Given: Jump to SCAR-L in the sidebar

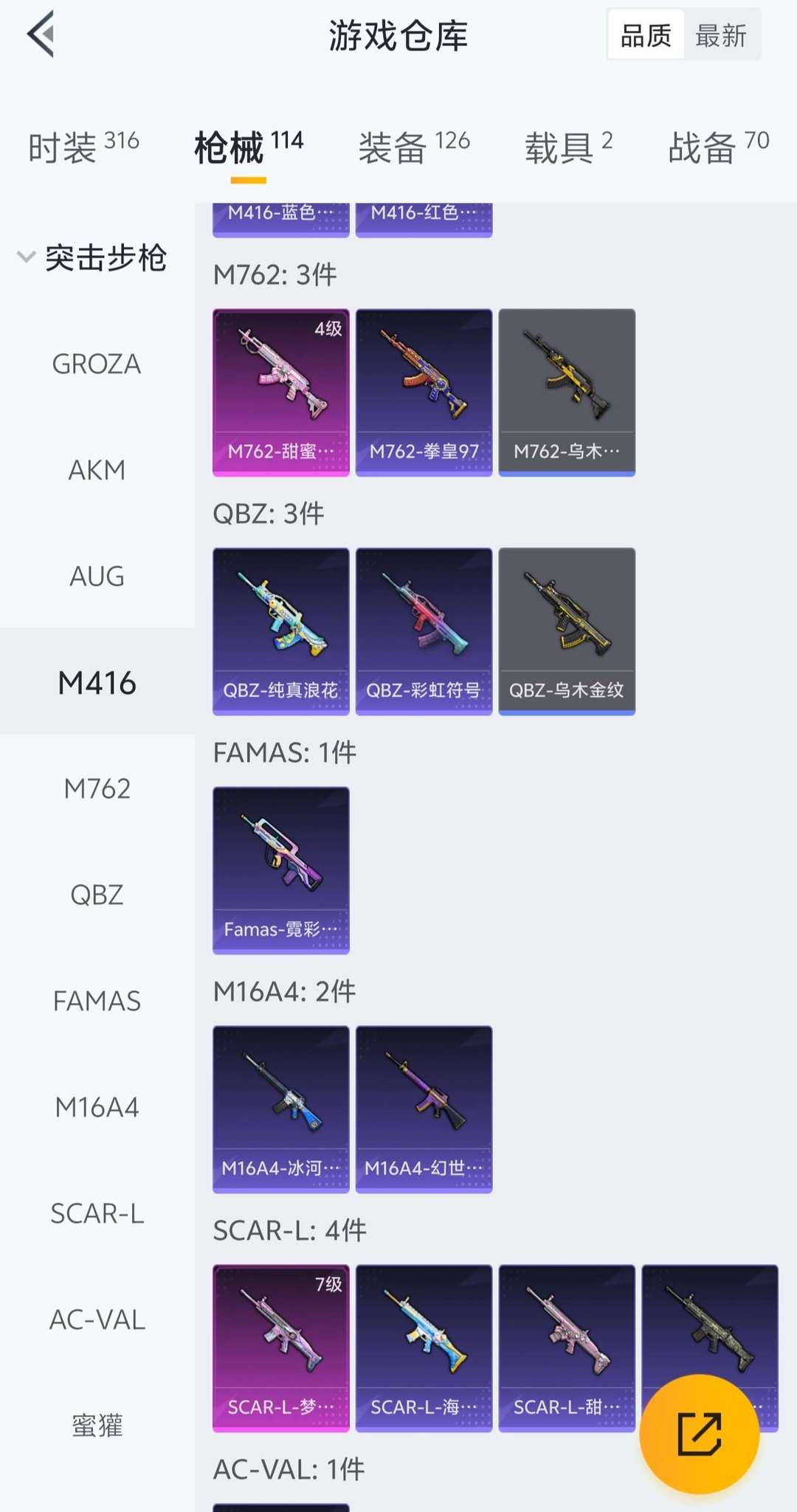Looking at the screenshot, I should click(x=97, y=1214).
